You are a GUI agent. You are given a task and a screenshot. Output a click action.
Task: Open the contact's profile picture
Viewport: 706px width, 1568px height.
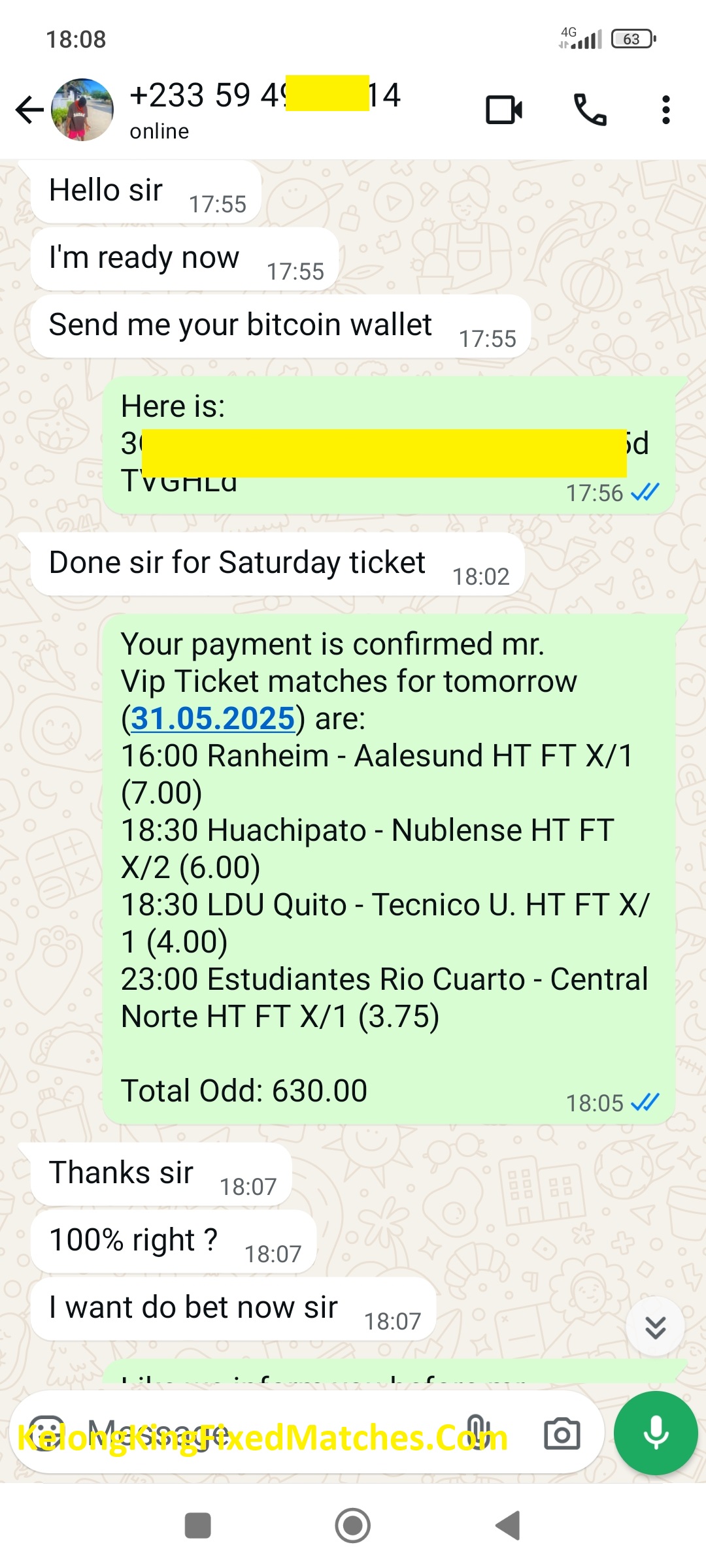(x=82, y=110)
